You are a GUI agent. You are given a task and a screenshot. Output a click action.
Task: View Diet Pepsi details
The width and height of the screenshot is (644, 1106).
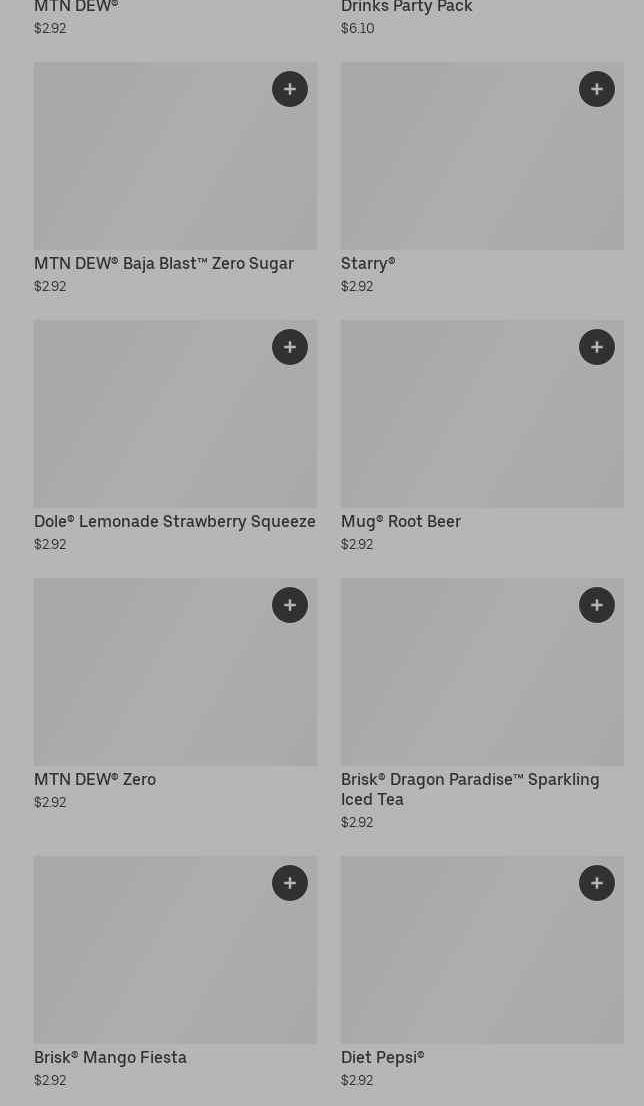(x=383, y=1058)
